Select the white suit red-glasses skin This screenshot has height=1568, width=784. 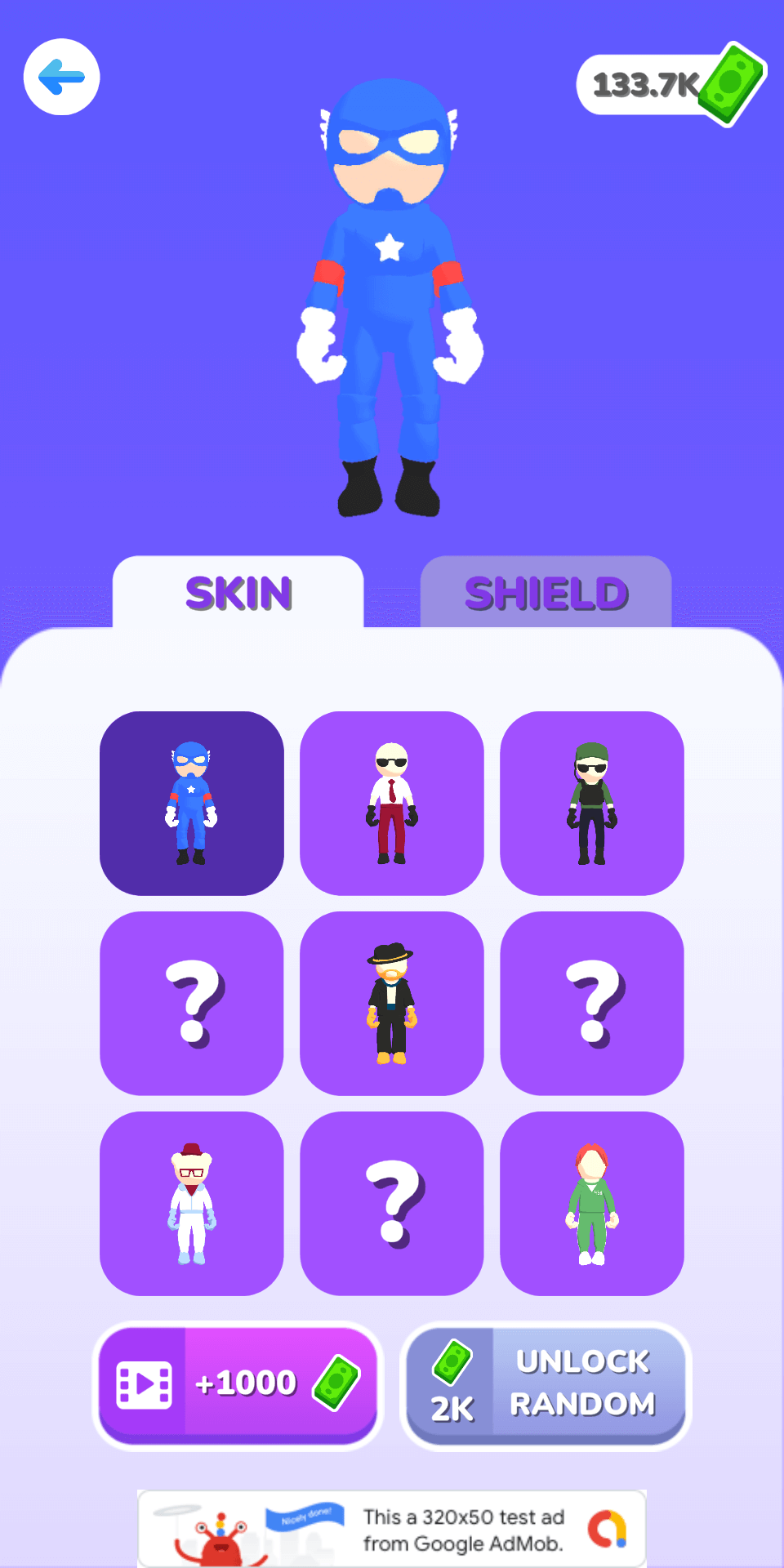point(192,1204)
